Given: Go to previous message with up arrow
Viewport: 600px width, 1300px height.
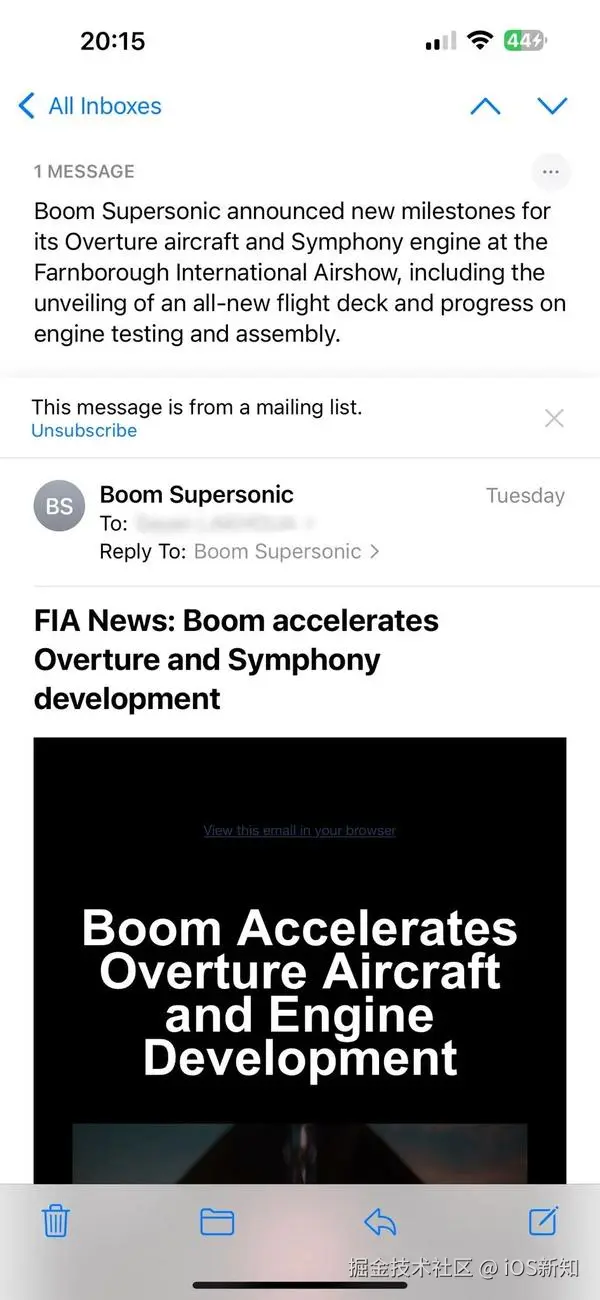Looking at the screenshot, I should [x=485, y=106].
